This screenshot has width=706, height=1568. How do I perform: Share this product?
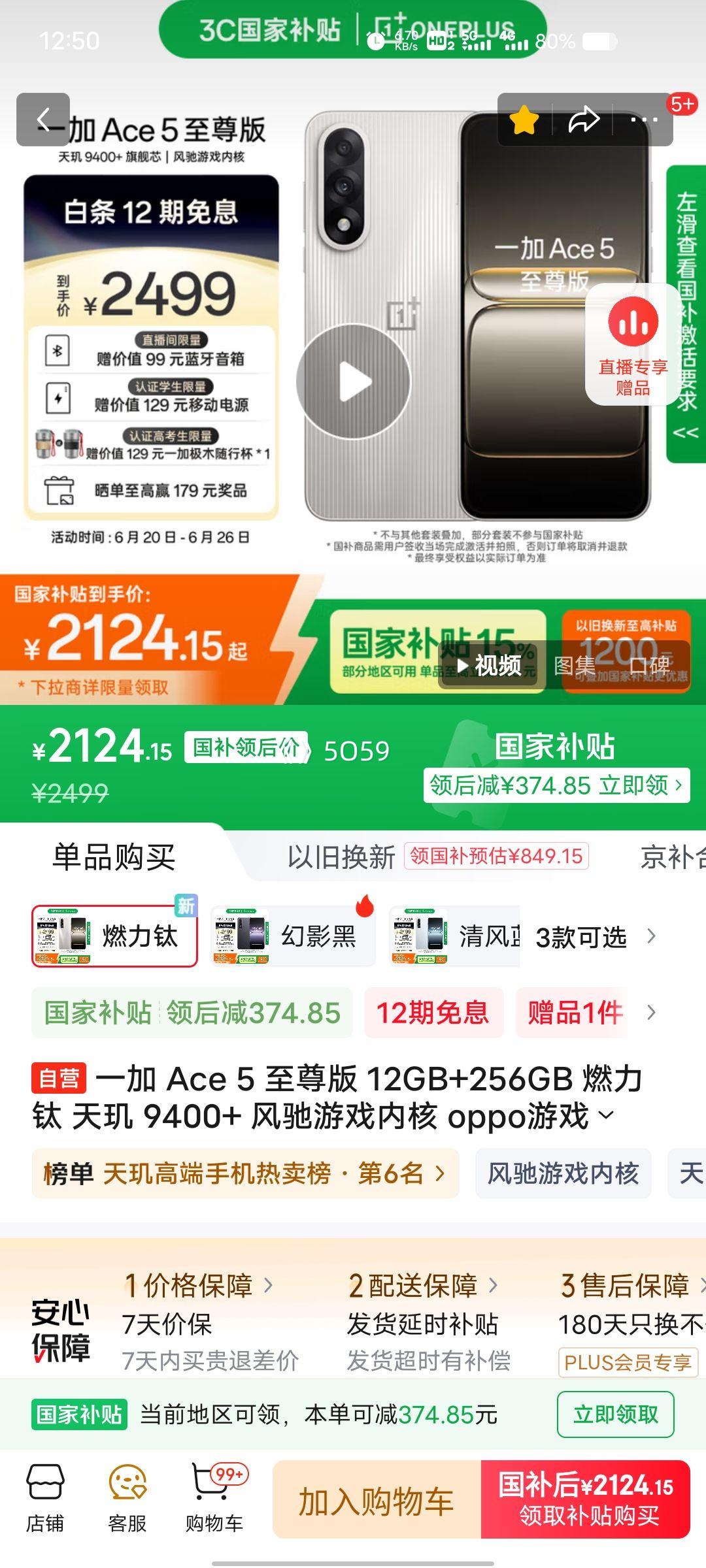(583, 120)
